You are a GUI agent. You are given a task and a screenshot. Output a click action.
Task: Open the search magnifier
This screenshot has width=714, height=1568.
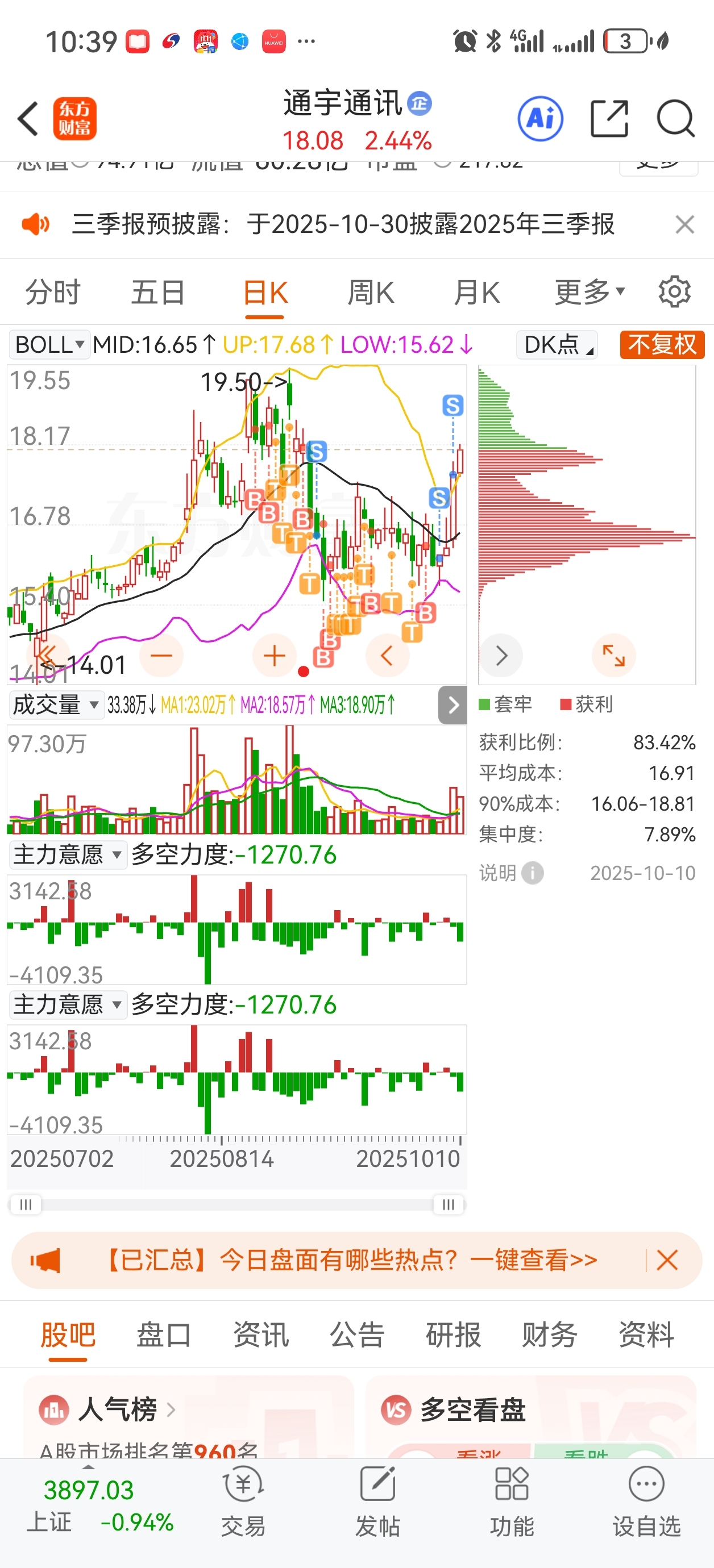(x=675, y=118)
